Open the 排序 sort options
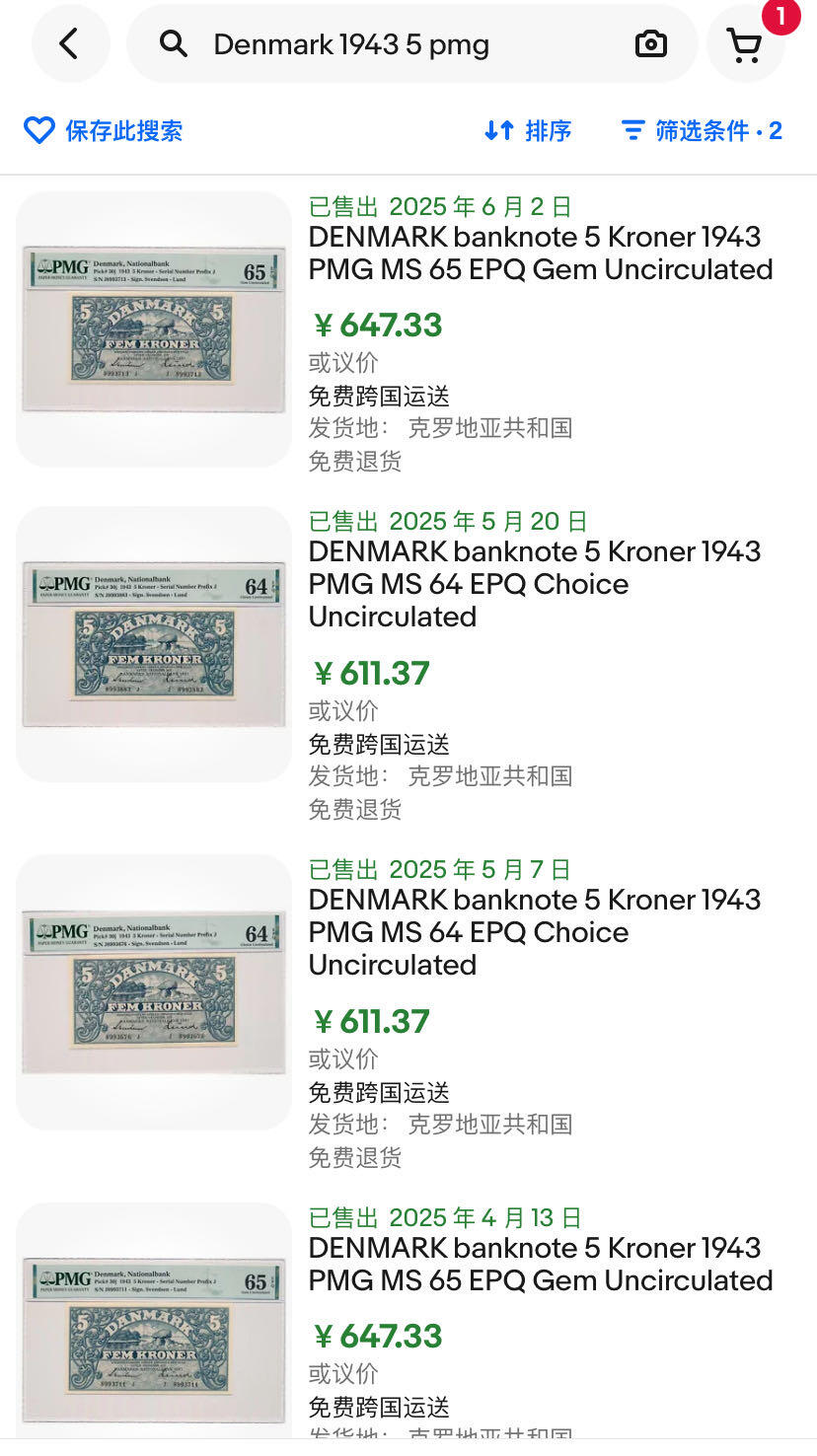The width and height of the screenshot is (817, 1456). pyautogui.click(x=528, y=130)
